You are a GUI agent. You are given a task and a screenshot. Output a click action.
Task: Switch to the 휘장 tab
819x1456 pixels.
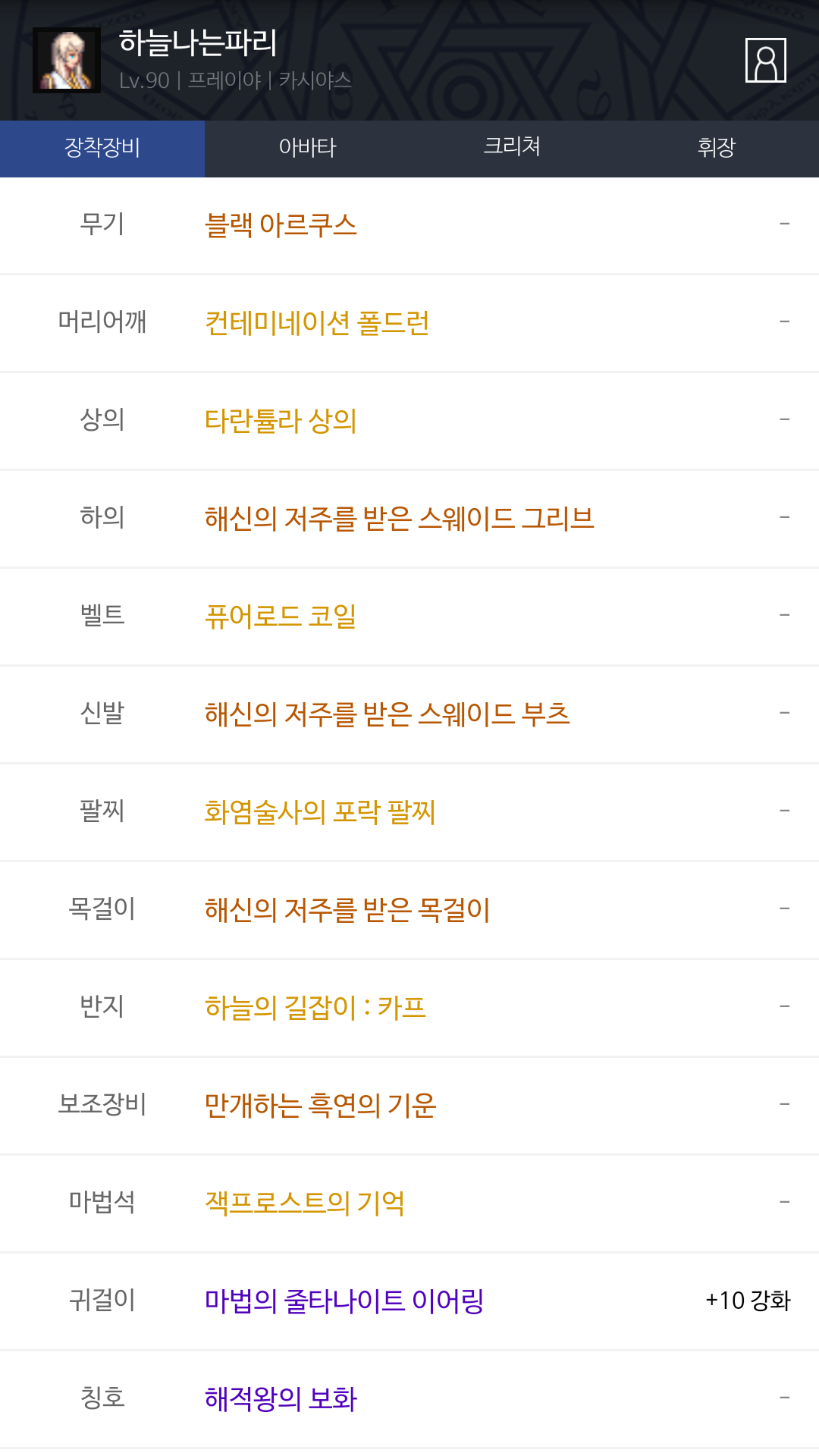(x=717, y=149)
